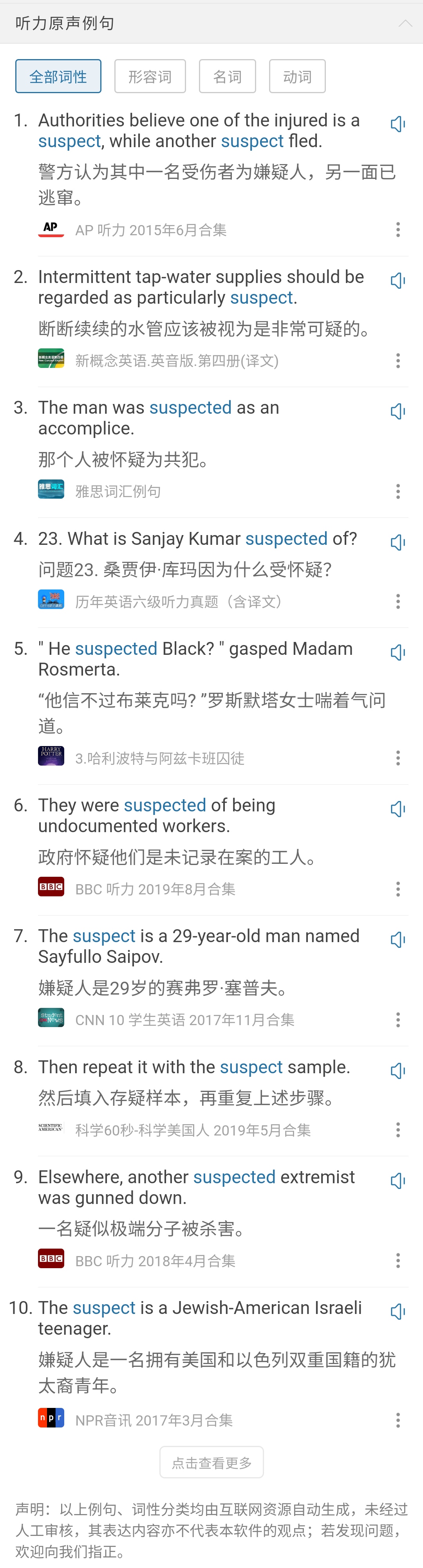423x1568 pixels.
Task: Play audio for the Sayfullo Saipov sentence
Action: 398,940
